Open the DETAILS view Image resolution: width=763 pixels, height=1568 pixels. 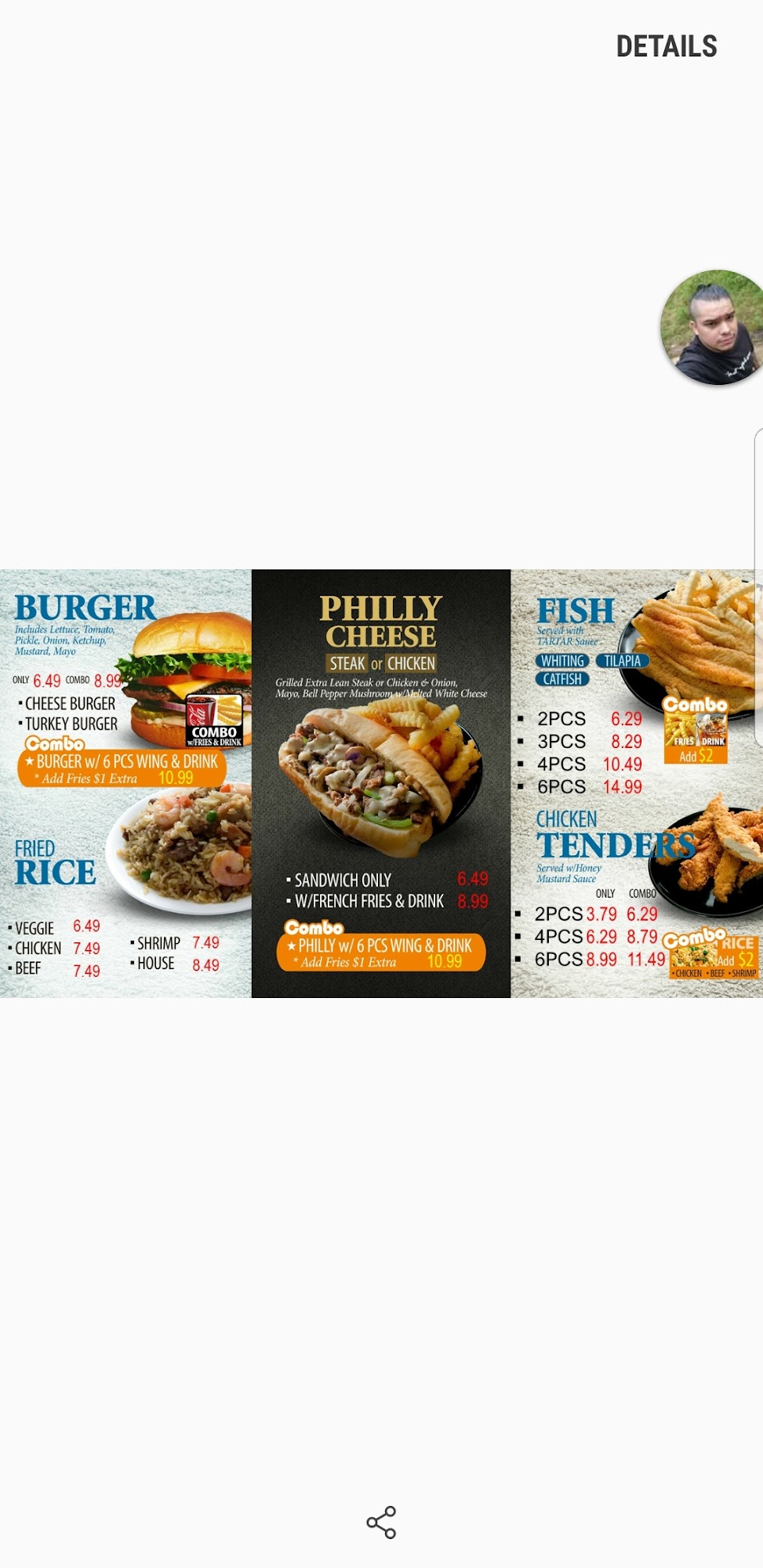[666, 47]
